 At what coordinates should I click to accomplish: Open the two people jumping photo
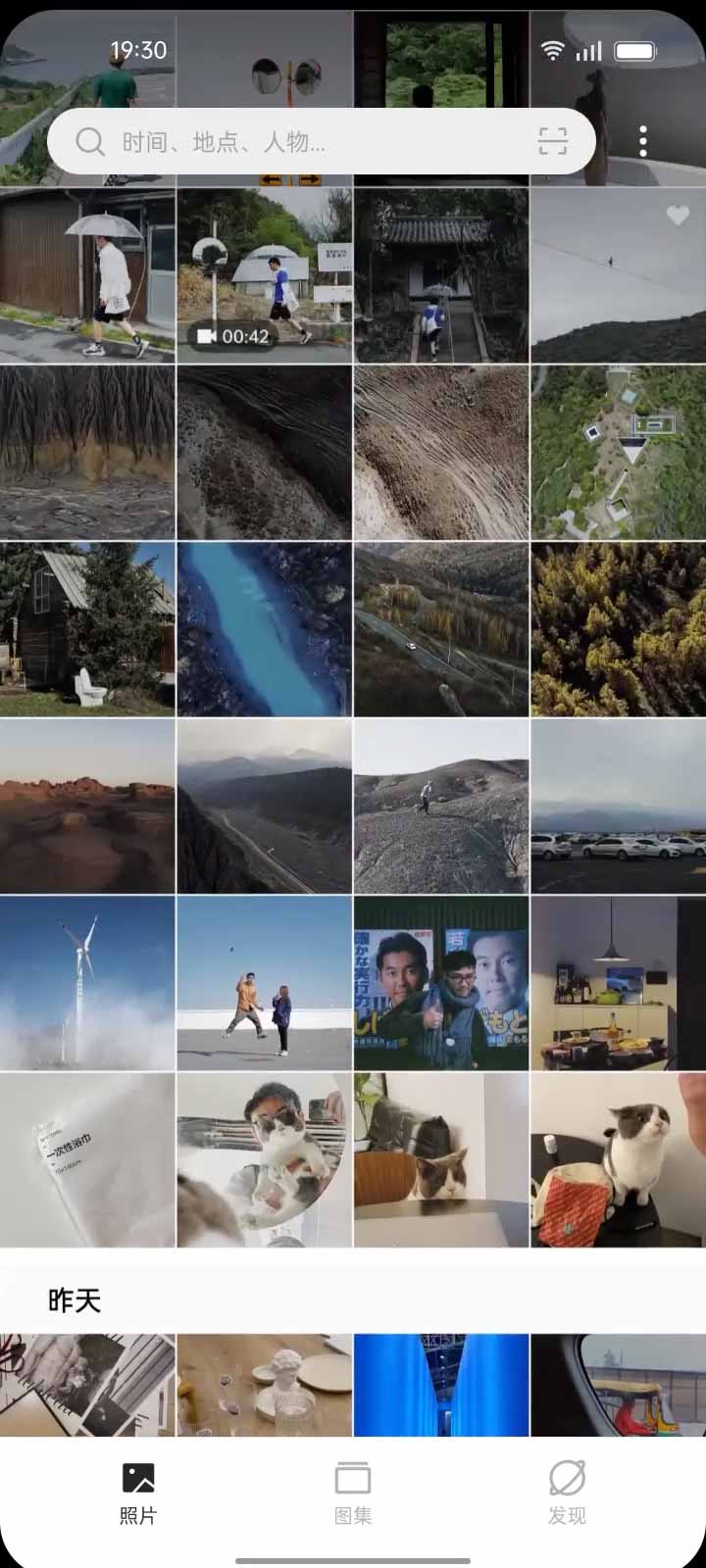point(264,982)
